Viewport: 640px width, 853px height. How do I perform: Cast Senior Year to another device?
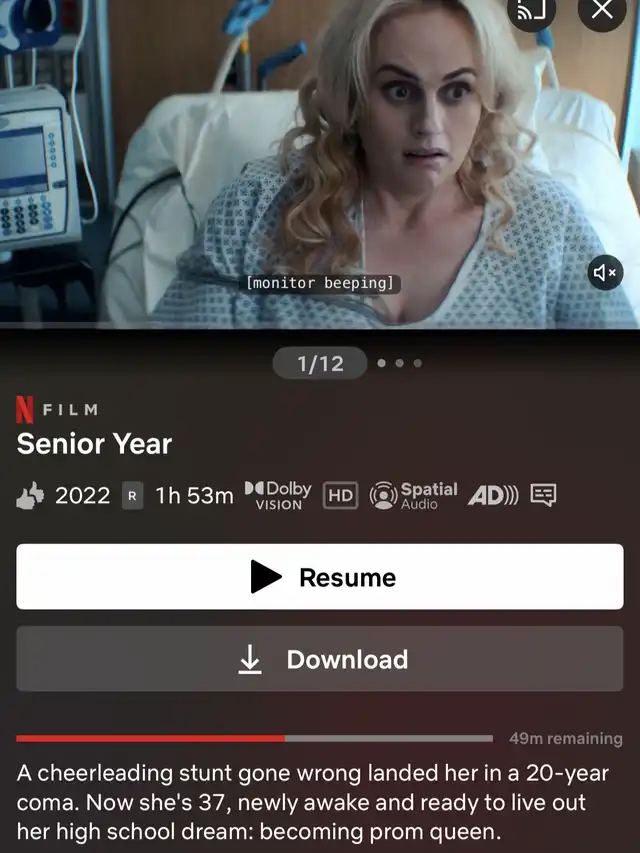click(x=532, y=10)
